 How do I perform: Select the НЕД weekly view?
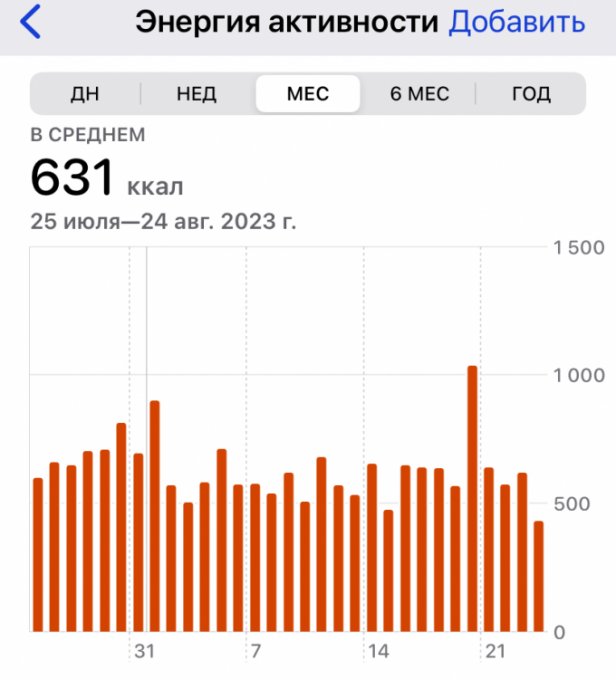click(x=197, y=95)
